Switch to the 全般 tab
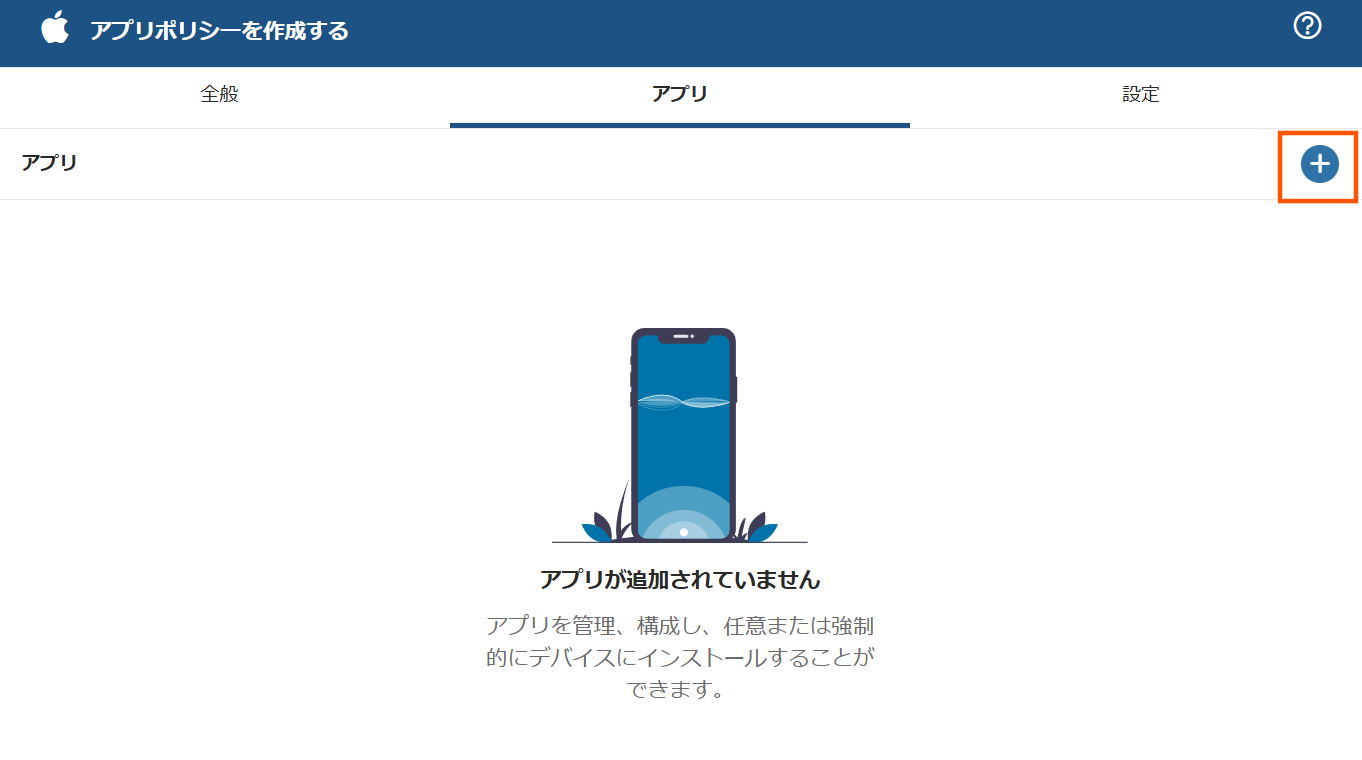The height and width of the screenshot is (760, 1362). click(x=220, y=95)
